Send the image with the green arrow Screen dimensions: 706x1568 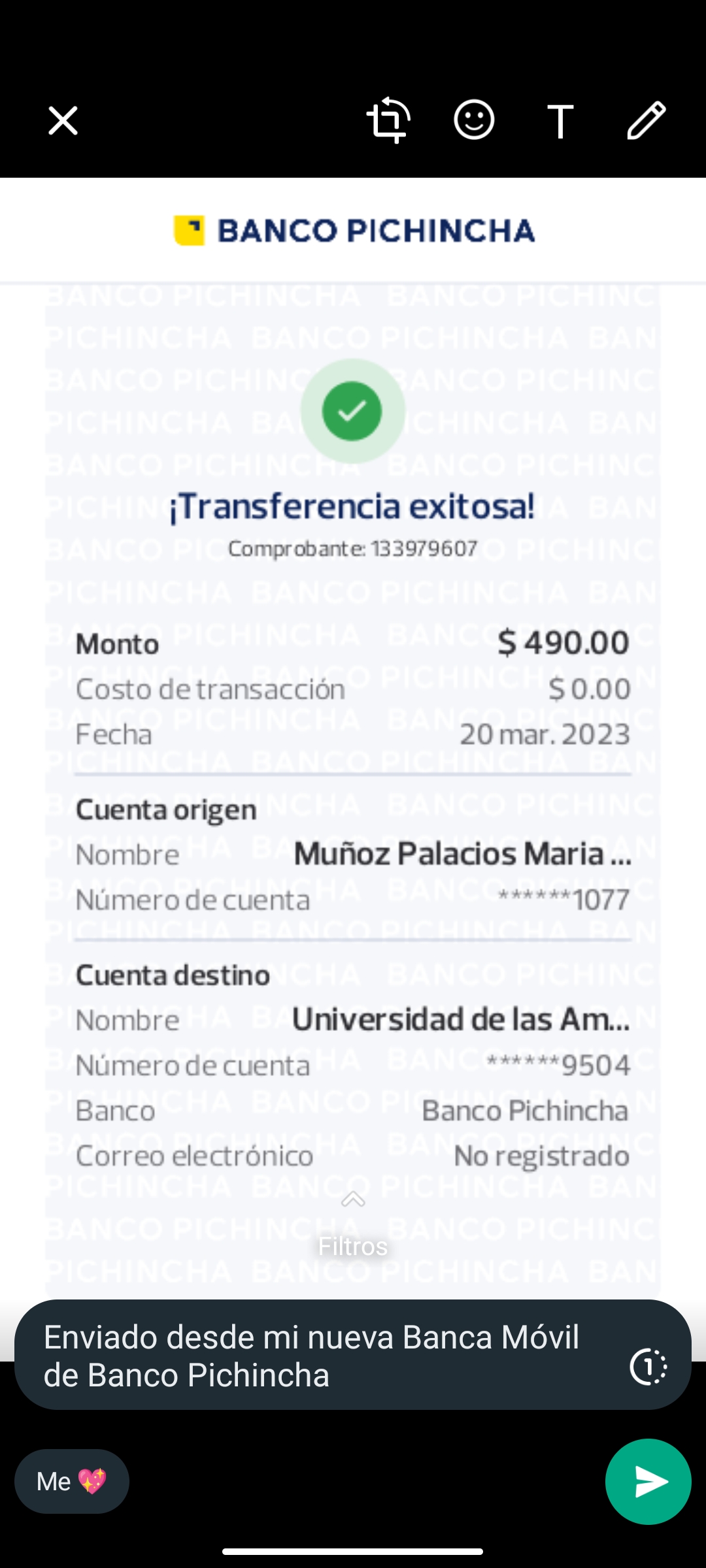click(x=648, y=1481)
